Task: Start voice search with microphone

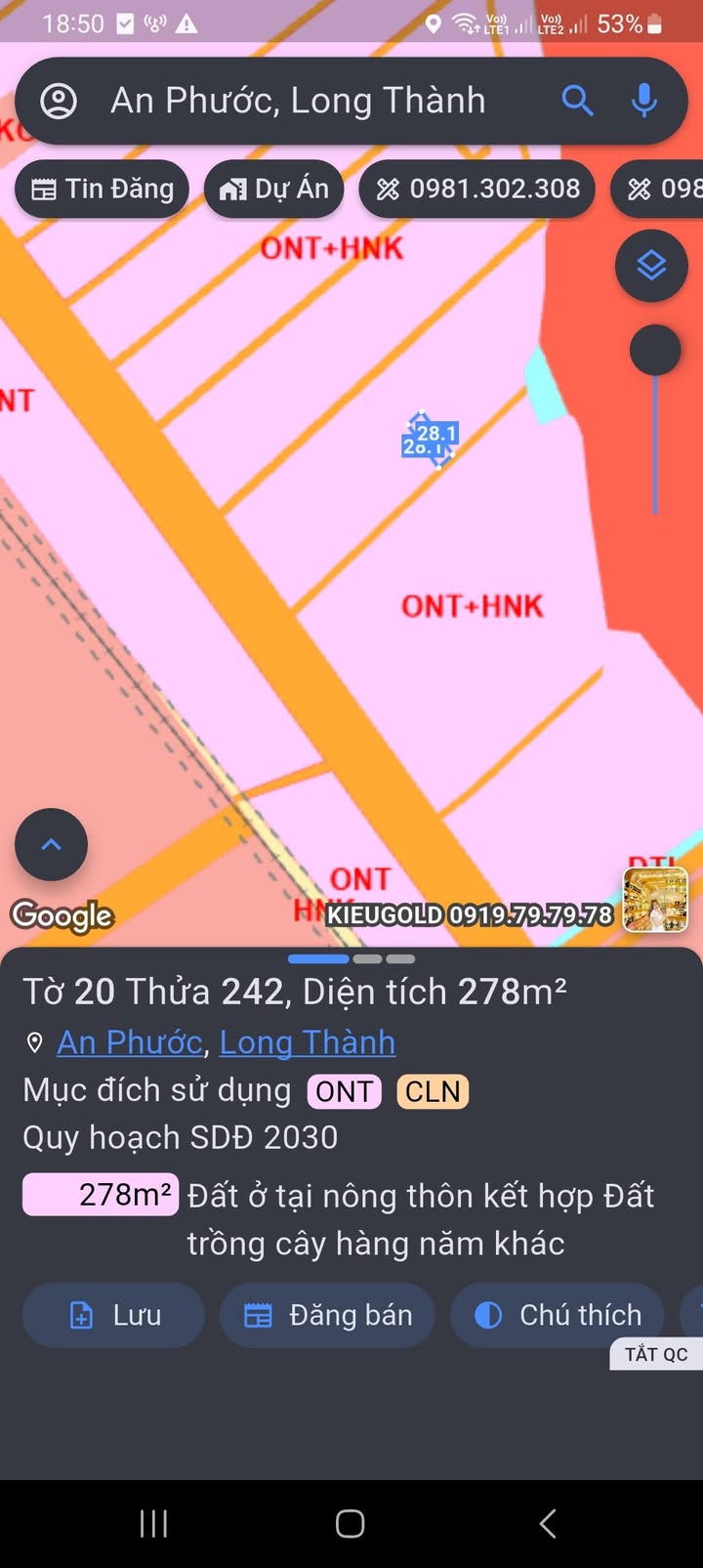Action: pos(644,101)
